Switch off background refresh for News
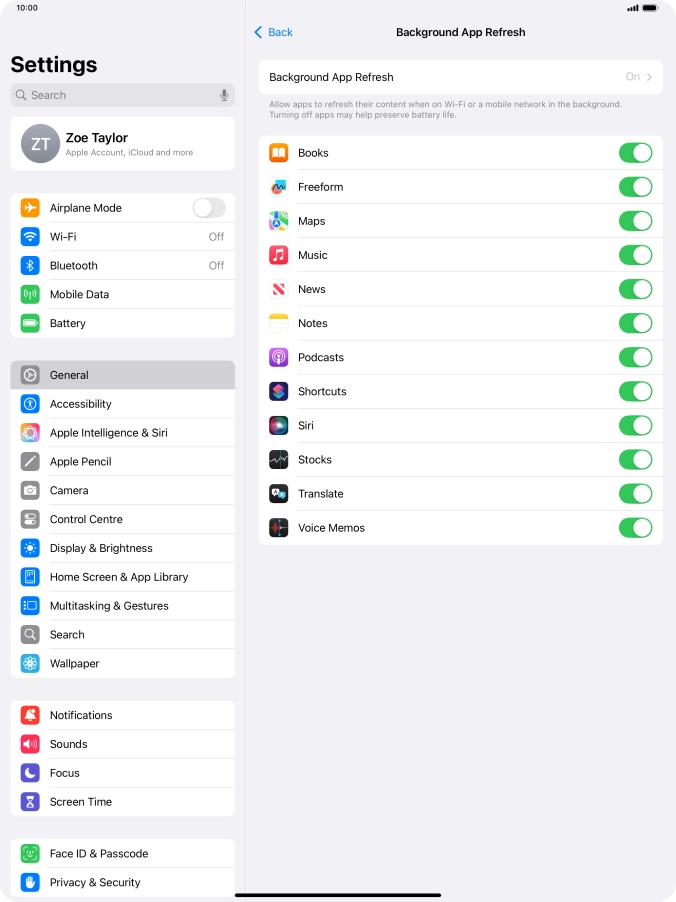This screenshot has height=902, width=676. (x=635, y=289)
